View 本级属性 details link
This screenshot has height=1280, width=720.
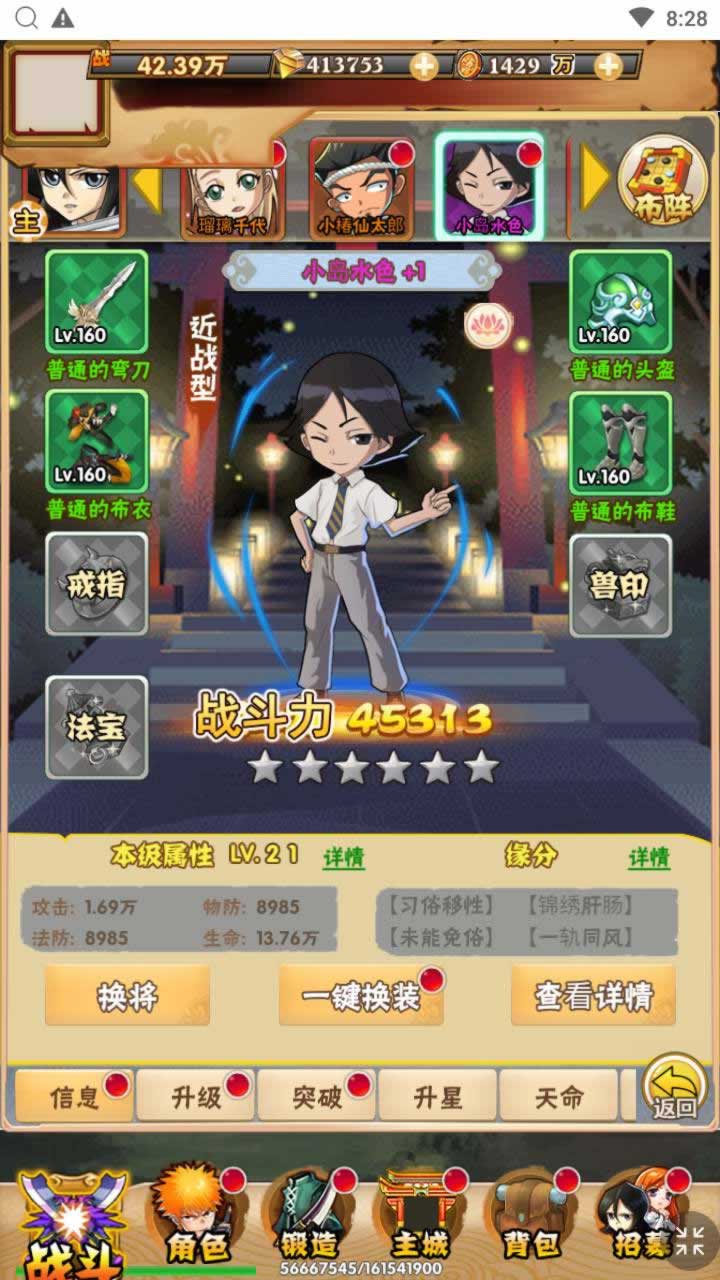click(343, 858)
